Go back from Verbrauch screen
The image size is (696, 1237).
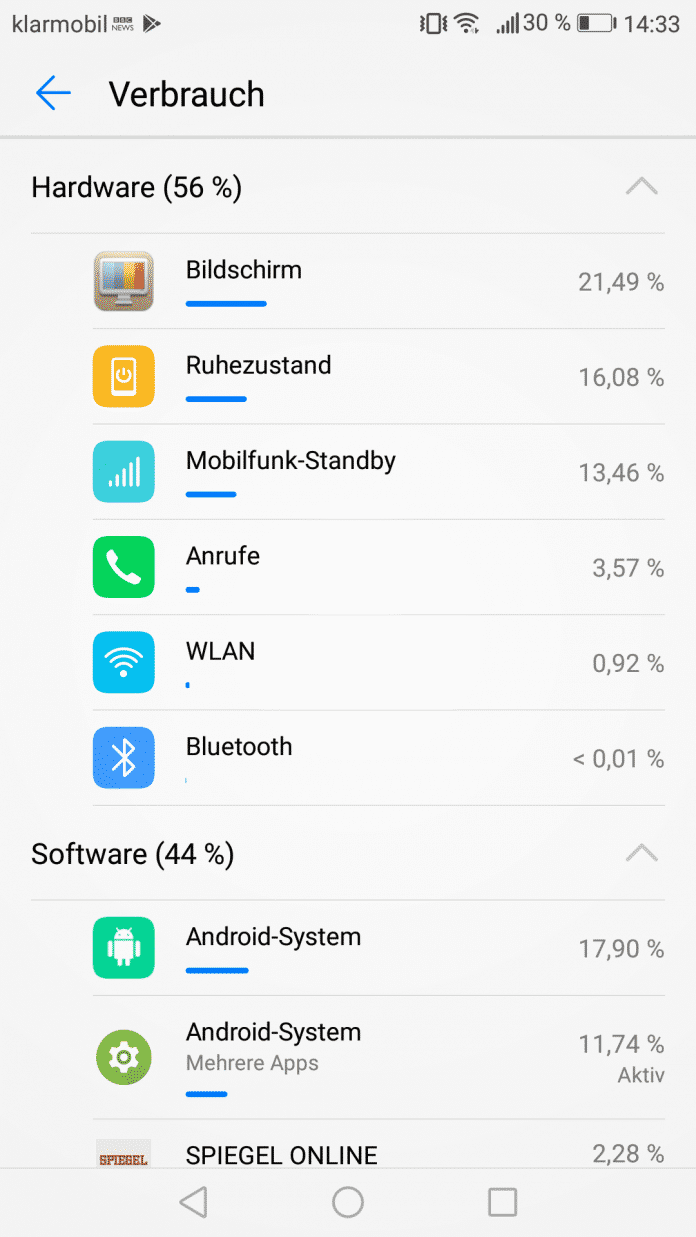tap(53, 94)
